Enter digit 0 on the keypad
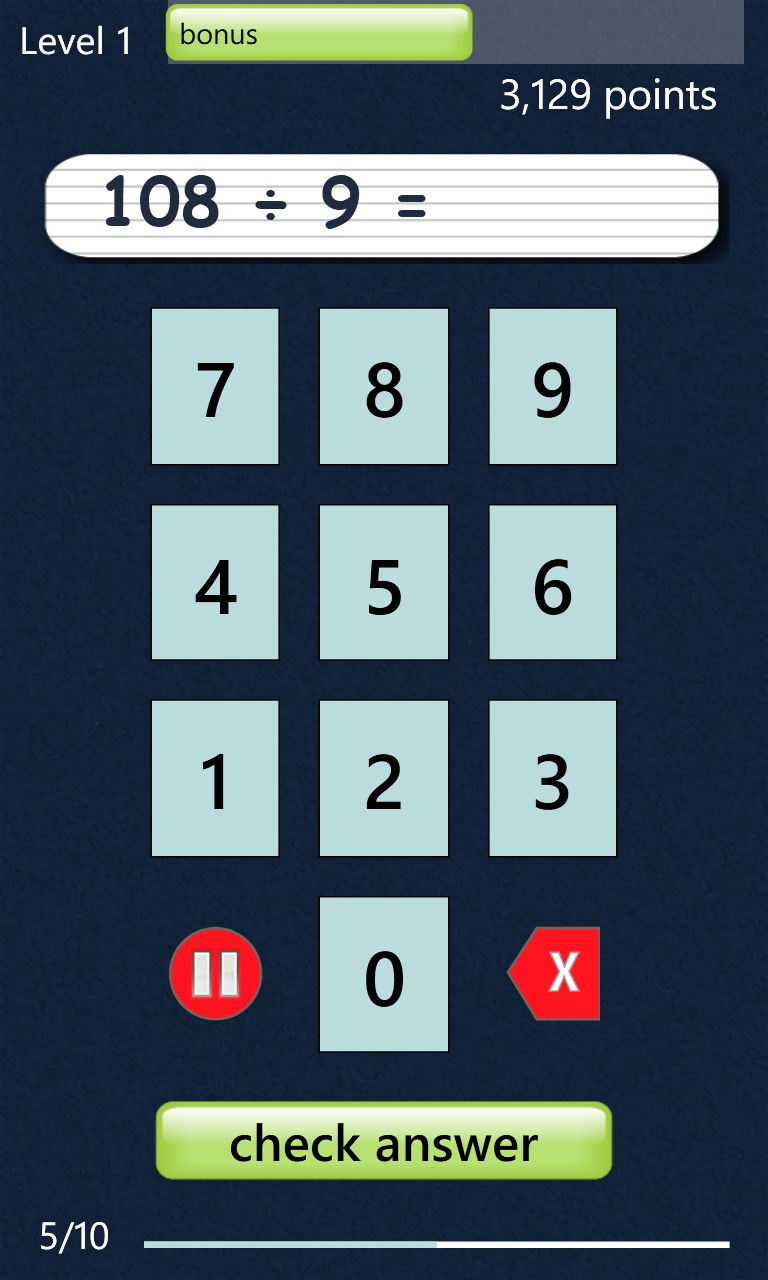The image size is (768, 1280). click(384, 974)
